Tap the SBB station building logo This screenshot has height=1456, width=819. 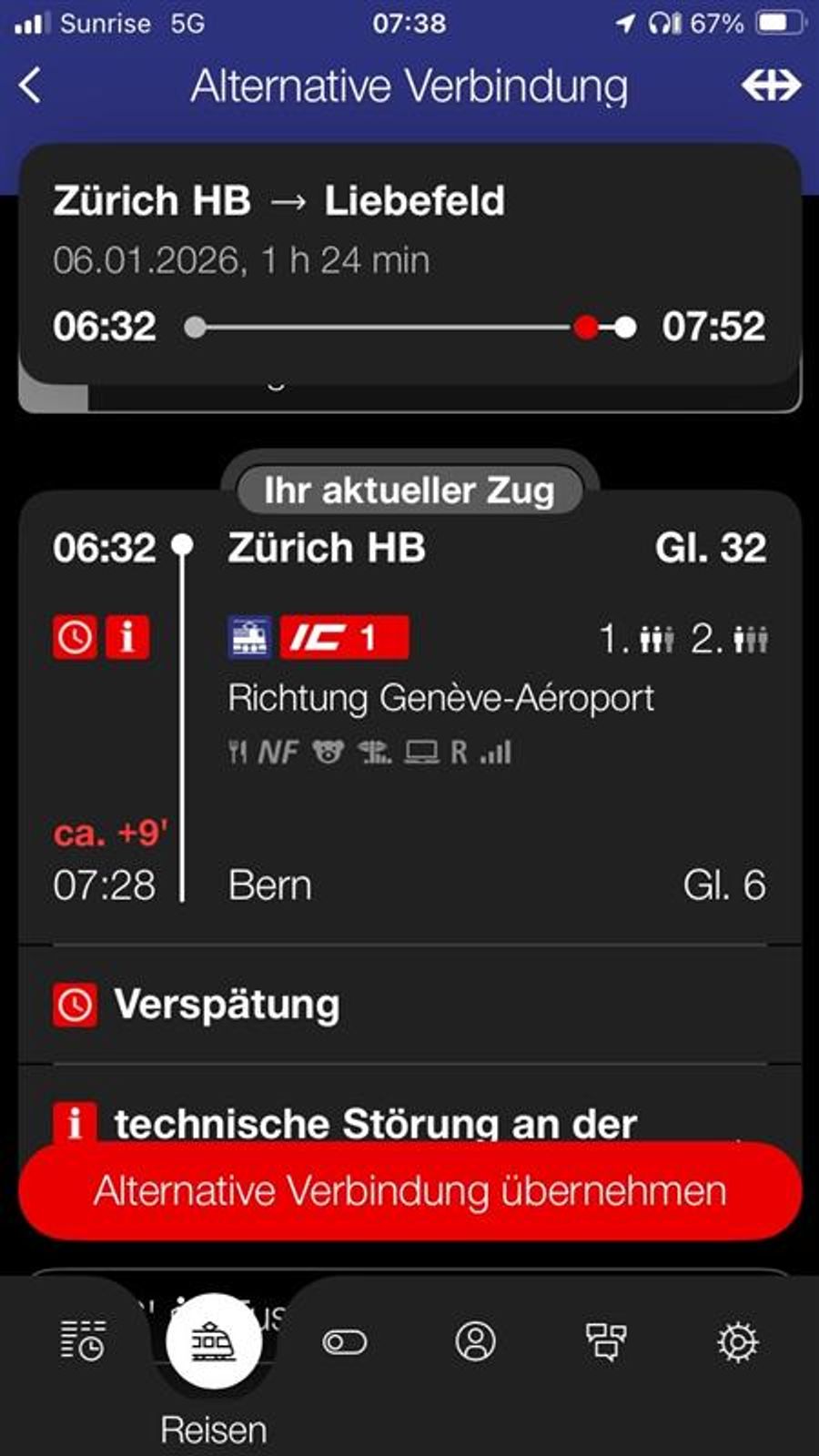pos(248,637)
